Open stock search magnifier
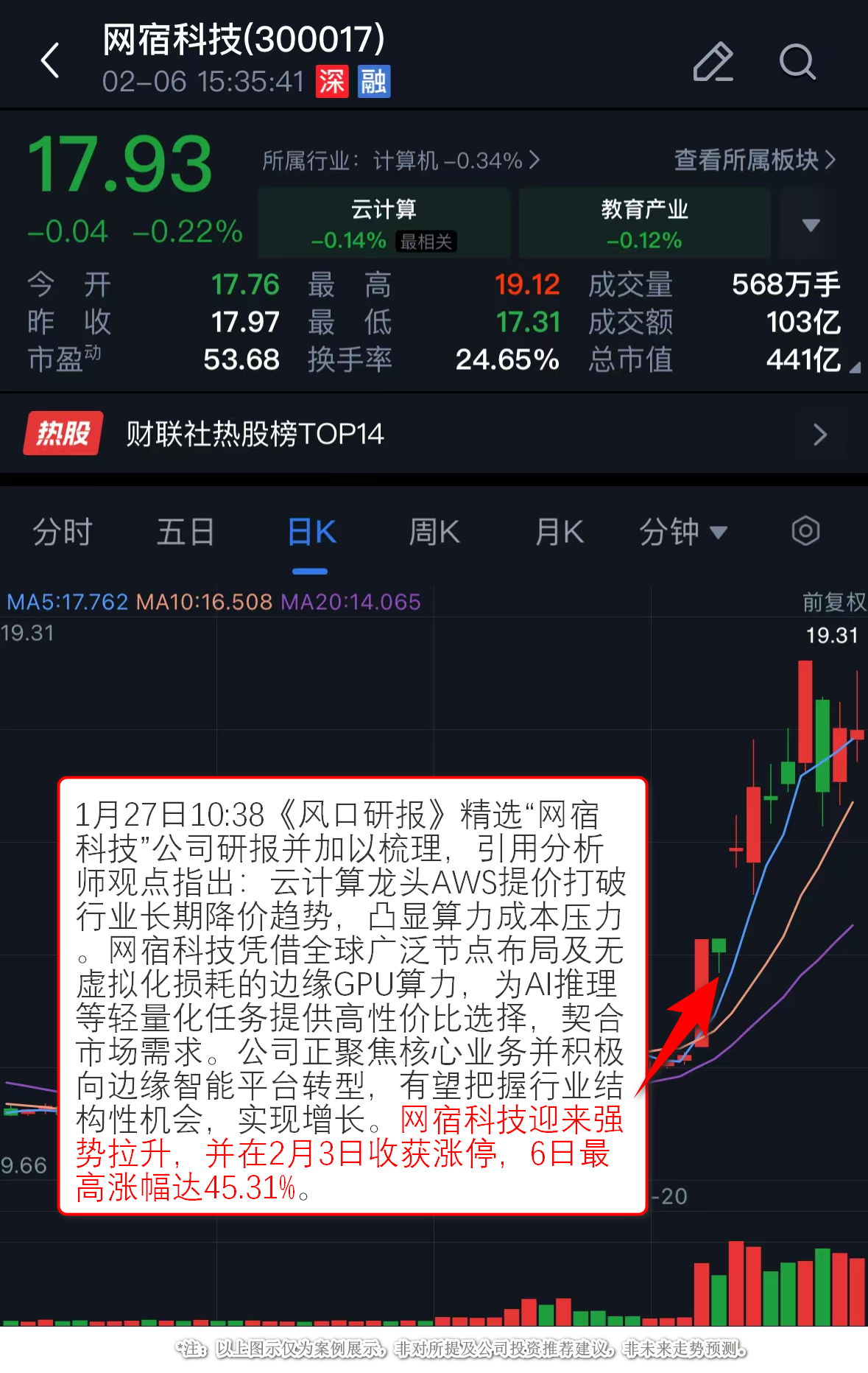 (797, 62)
